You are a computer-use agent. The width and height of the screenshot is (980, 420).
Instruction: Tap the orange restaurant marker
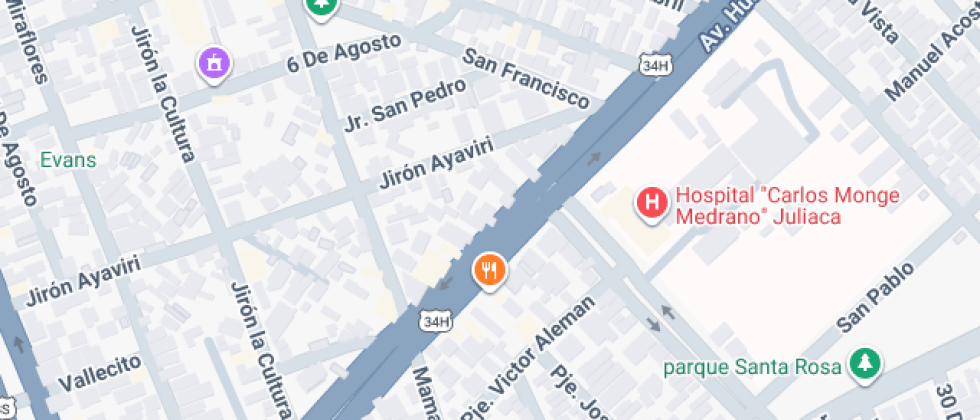(490, 270)
